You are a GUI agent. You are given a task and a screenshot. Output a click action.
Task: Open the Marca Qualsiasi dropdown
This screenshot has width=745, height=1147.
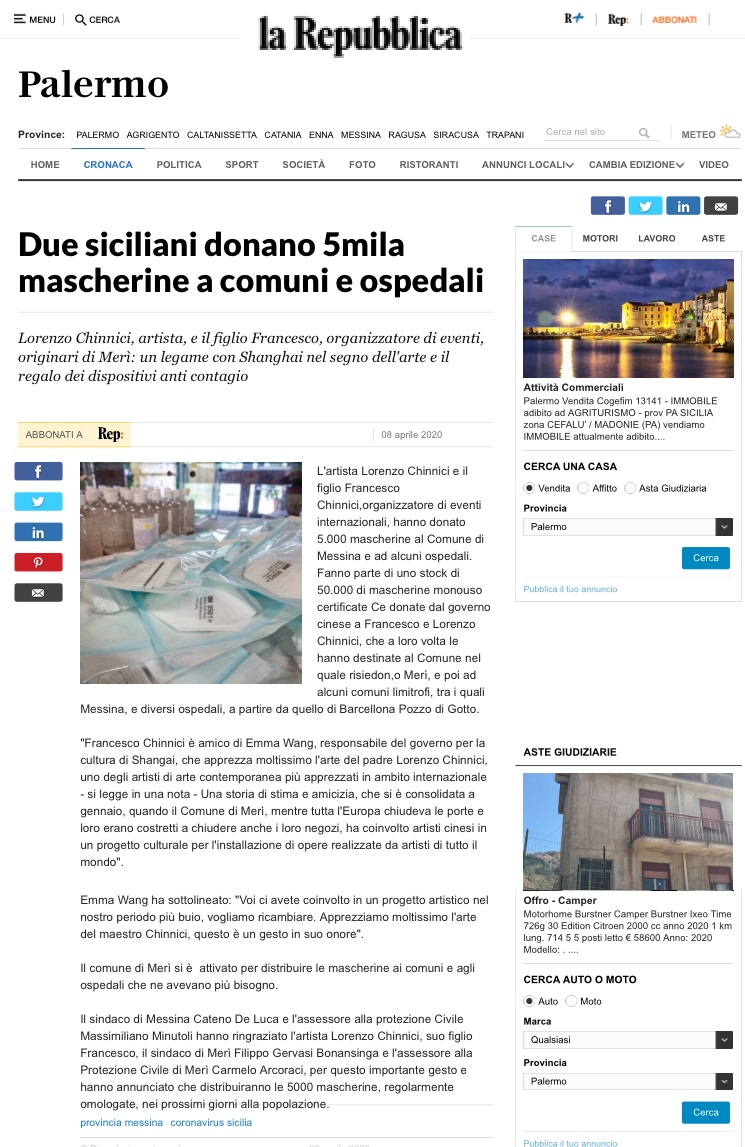(x=627, y=1040)
